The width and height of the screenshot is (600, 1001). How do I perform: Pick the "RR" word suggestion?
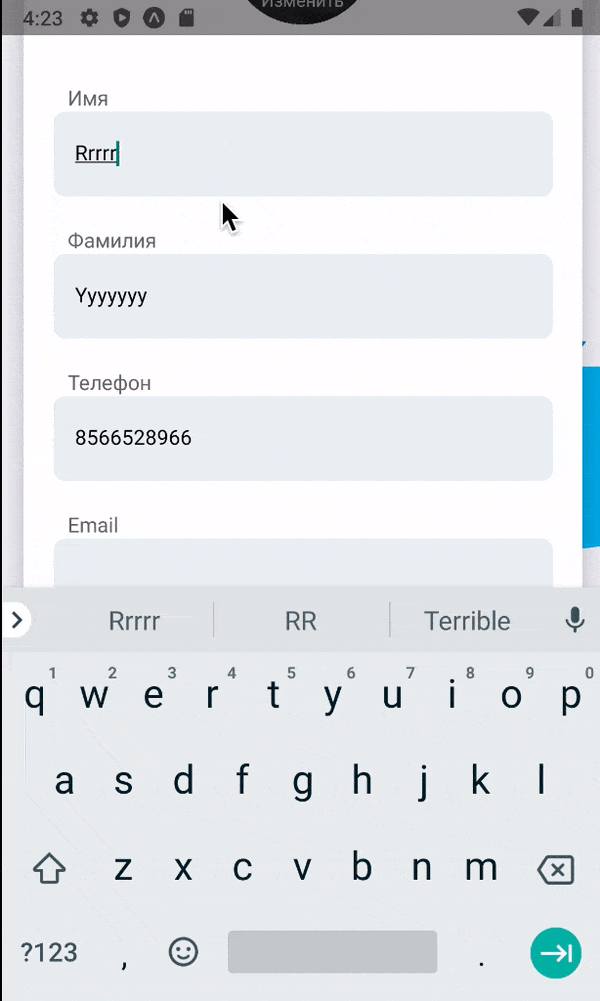(301, 621)
